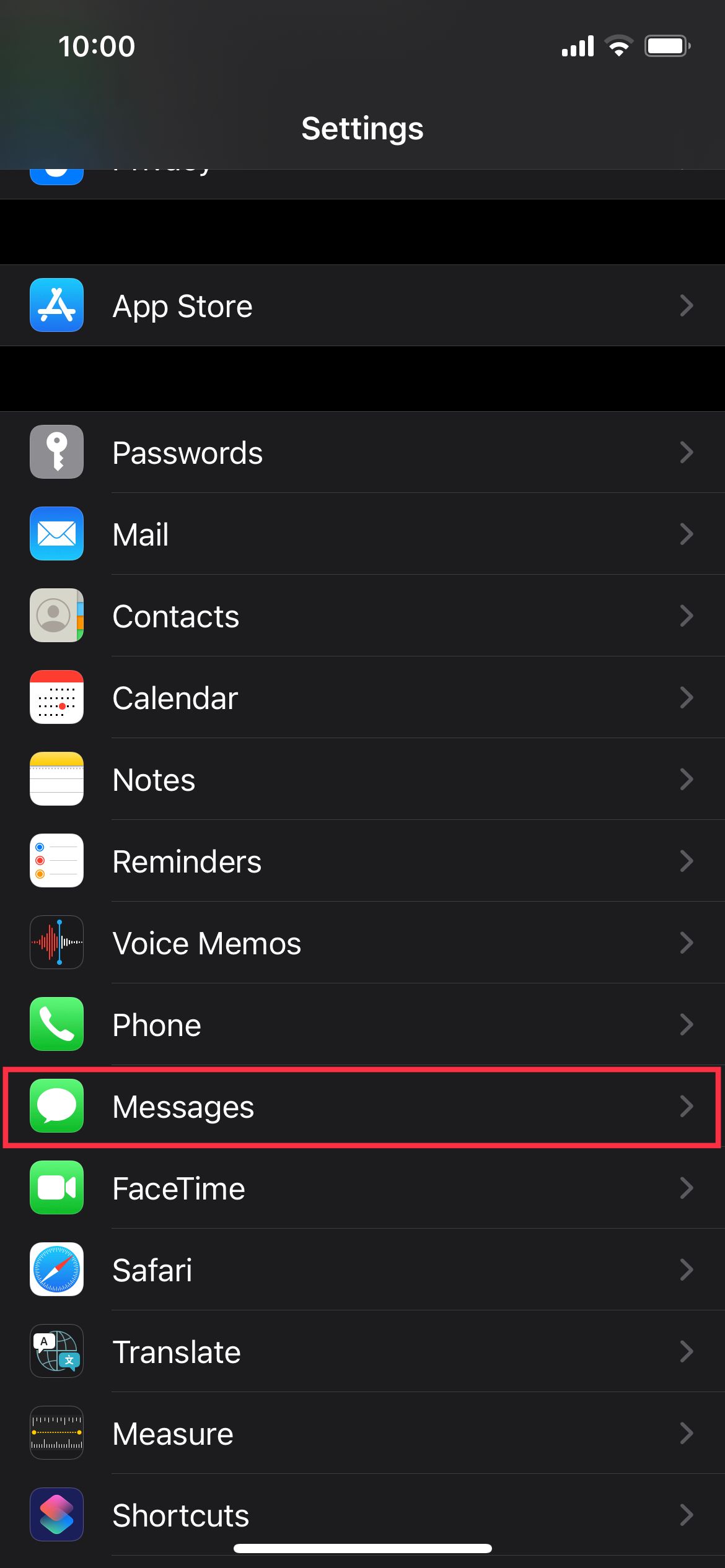725x1568 pixels.
Task: Open FaceTime settings
Action: pos(362,1188)
